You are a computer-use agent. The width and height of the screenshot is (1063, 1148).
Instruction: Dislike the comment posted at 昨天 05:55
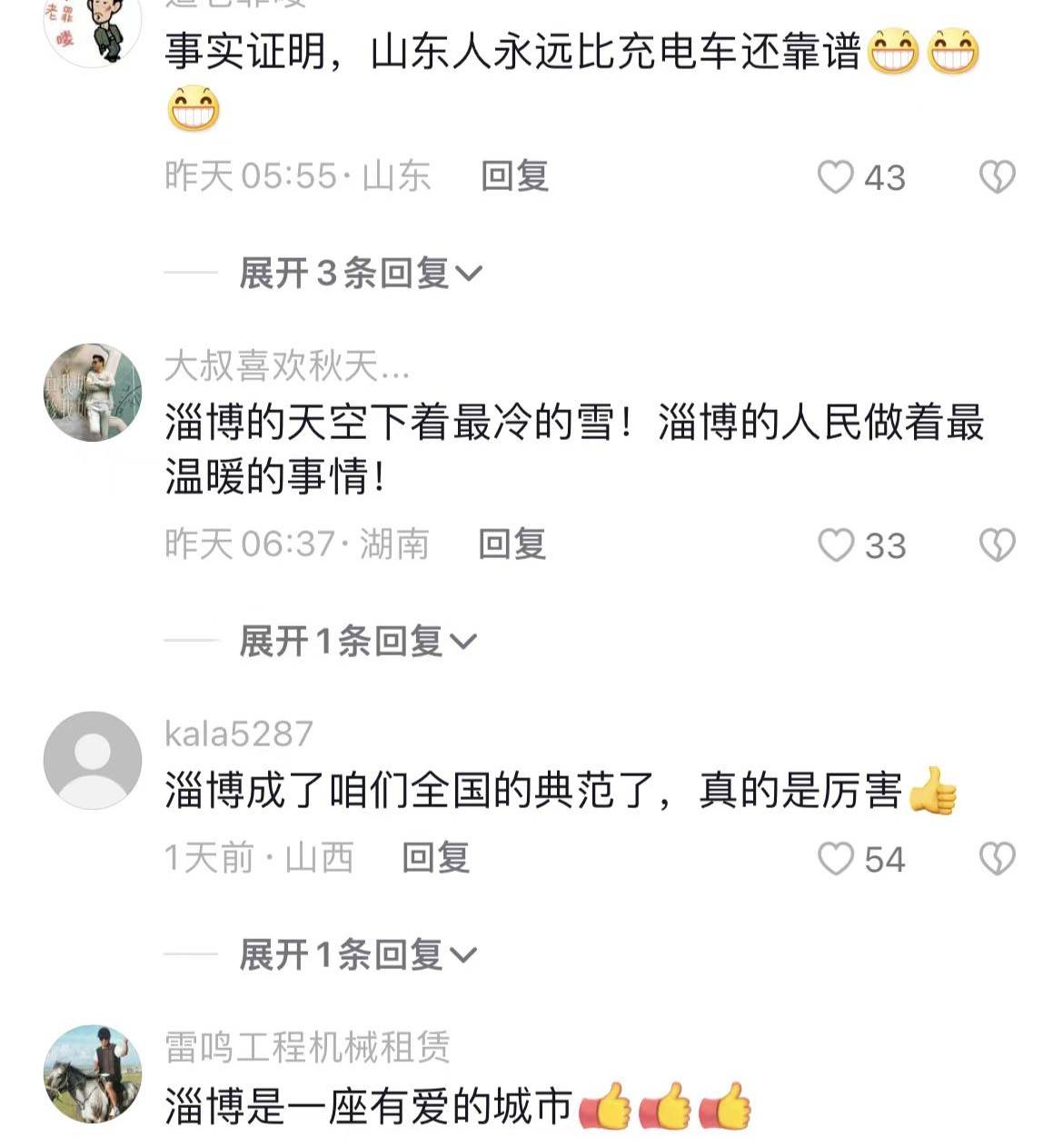(x=997, y=177)
